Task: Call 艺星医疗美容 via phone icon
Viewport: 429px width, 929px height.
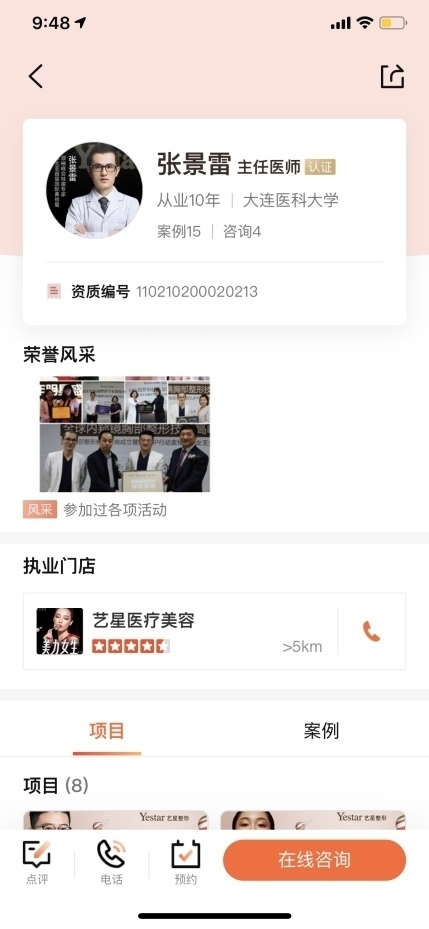Action: click(x=372, y=631)
